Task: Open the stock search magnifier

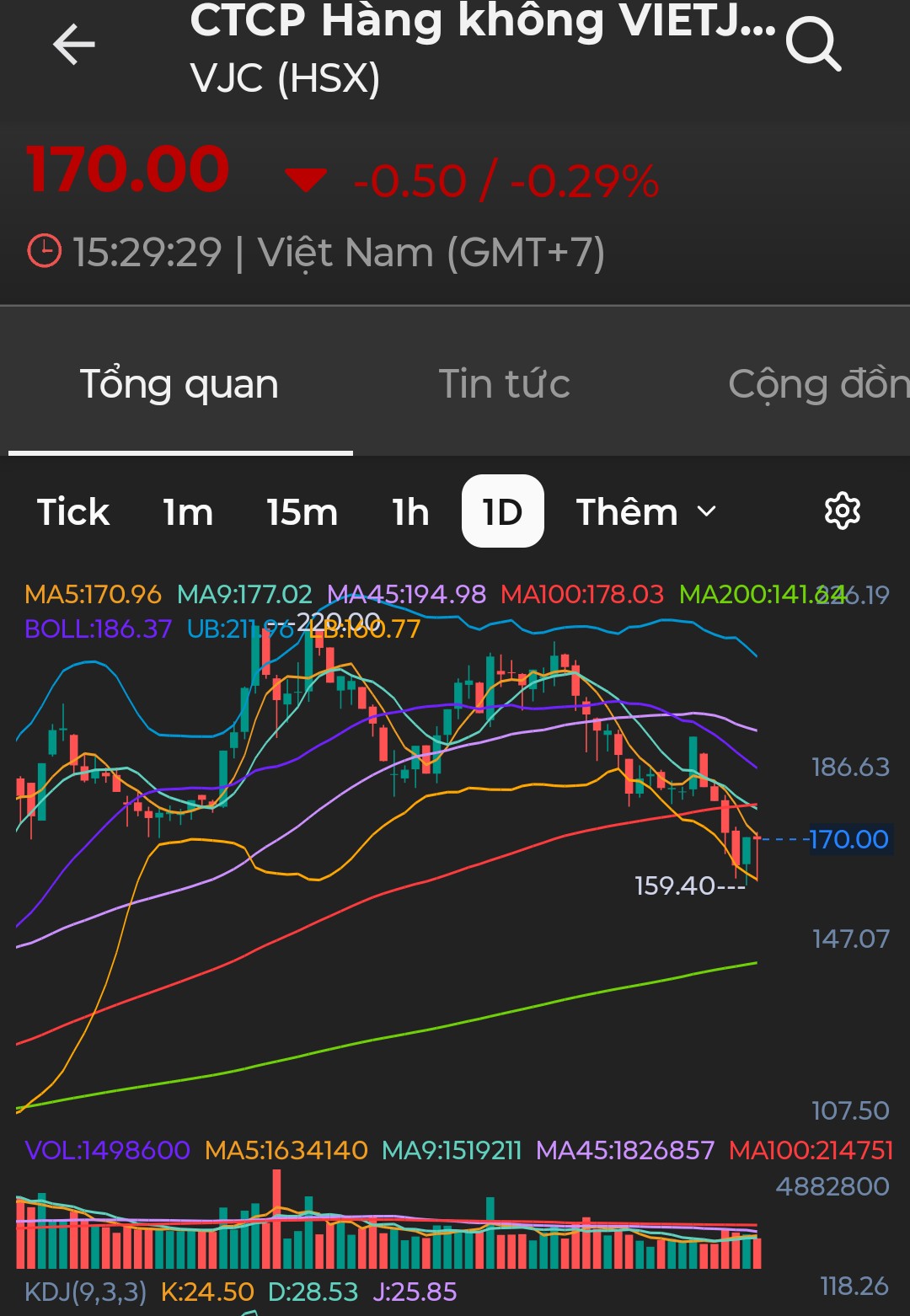Action: tap(813, 45)
